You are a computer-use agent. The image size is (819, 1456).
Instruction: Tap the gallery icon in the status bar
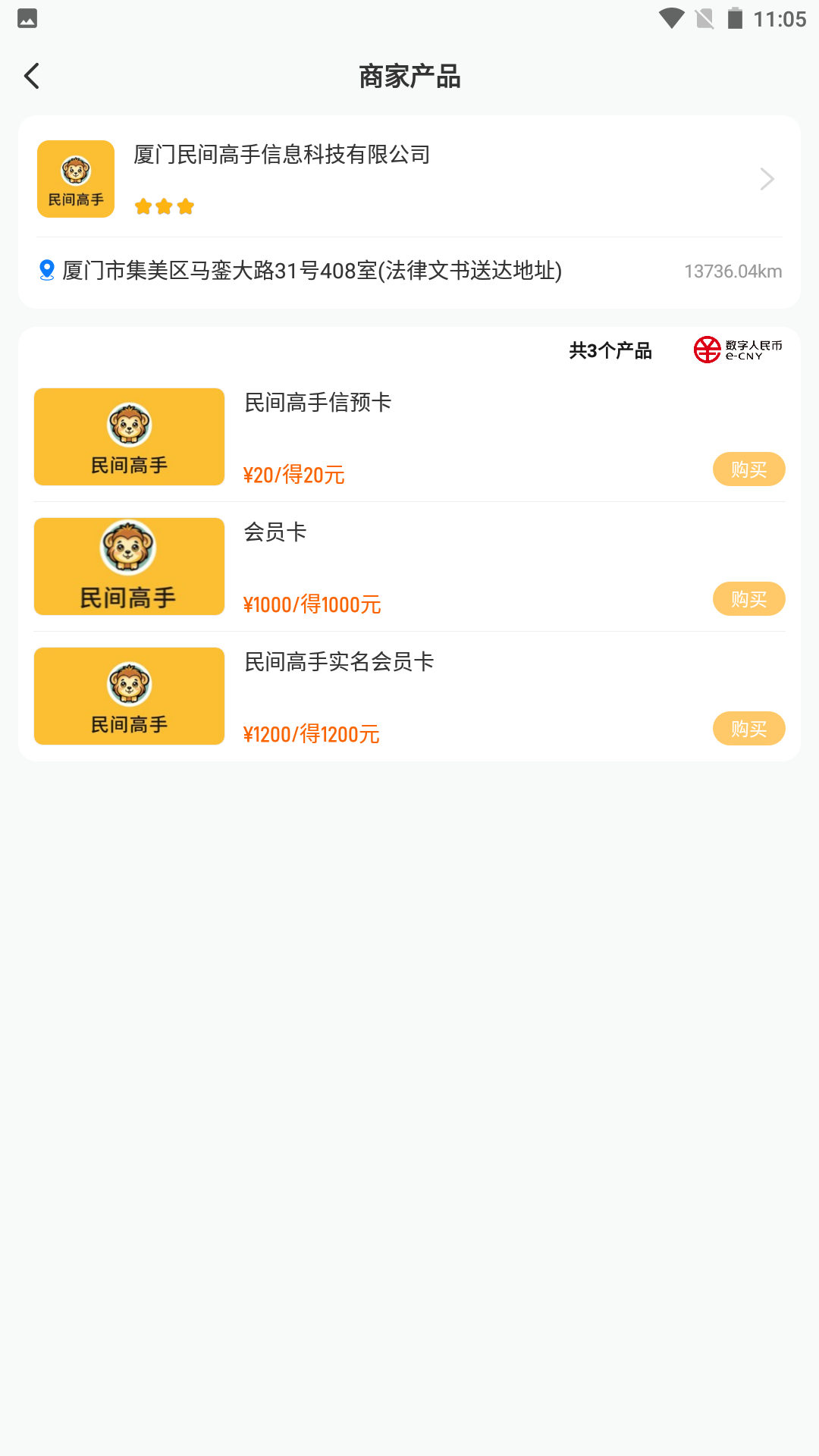[27, 18]
